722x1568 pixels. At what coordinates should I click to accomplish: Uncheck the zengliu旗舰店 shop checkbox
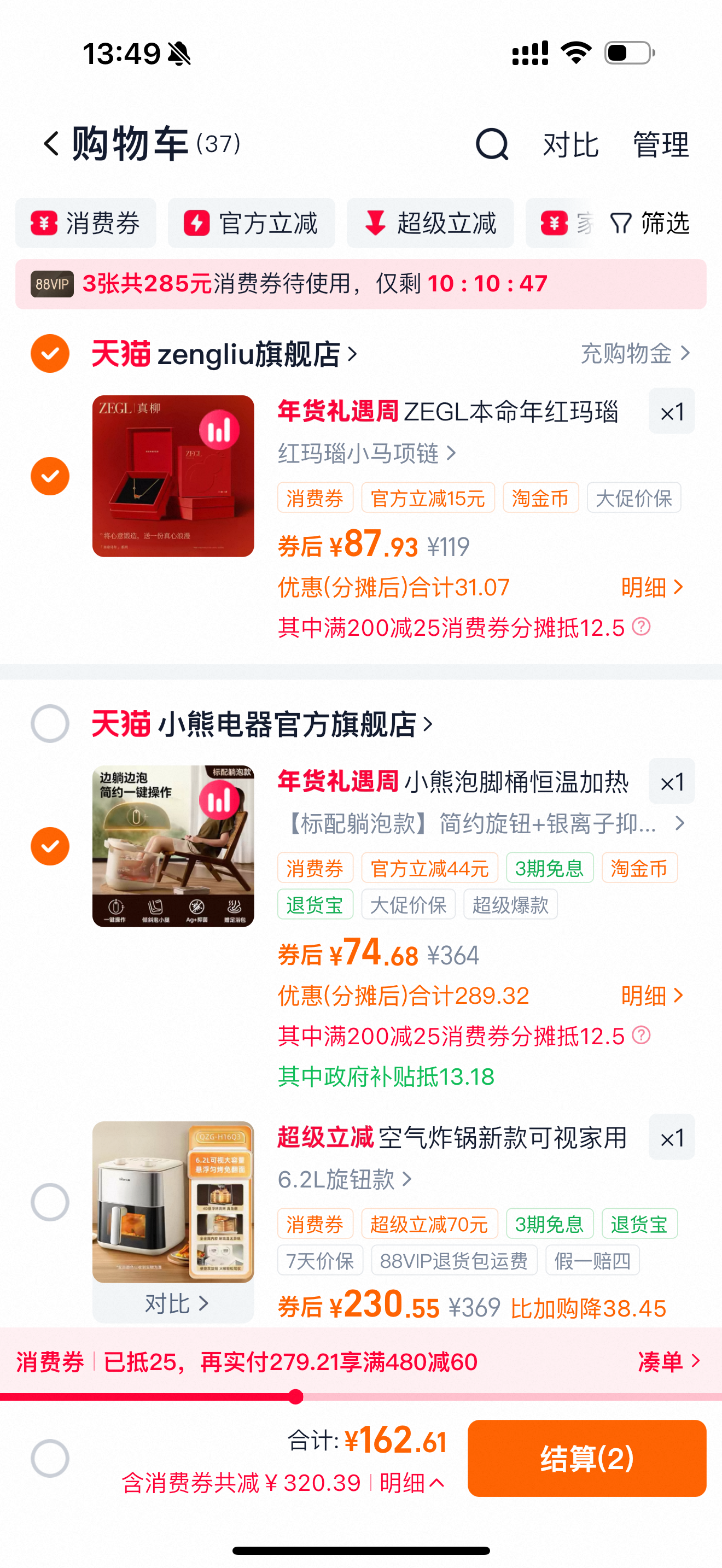[50, 354]
